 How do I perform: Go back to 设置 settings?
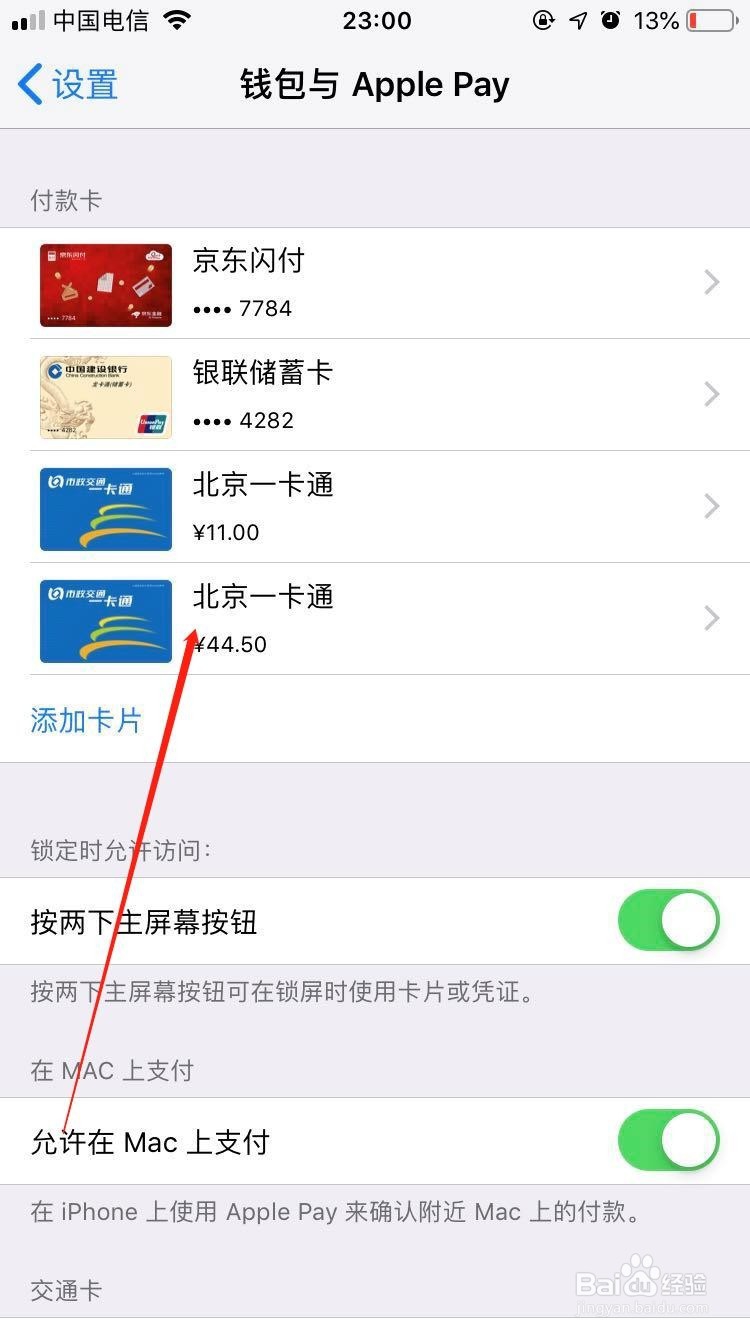(x=64, y=85)
